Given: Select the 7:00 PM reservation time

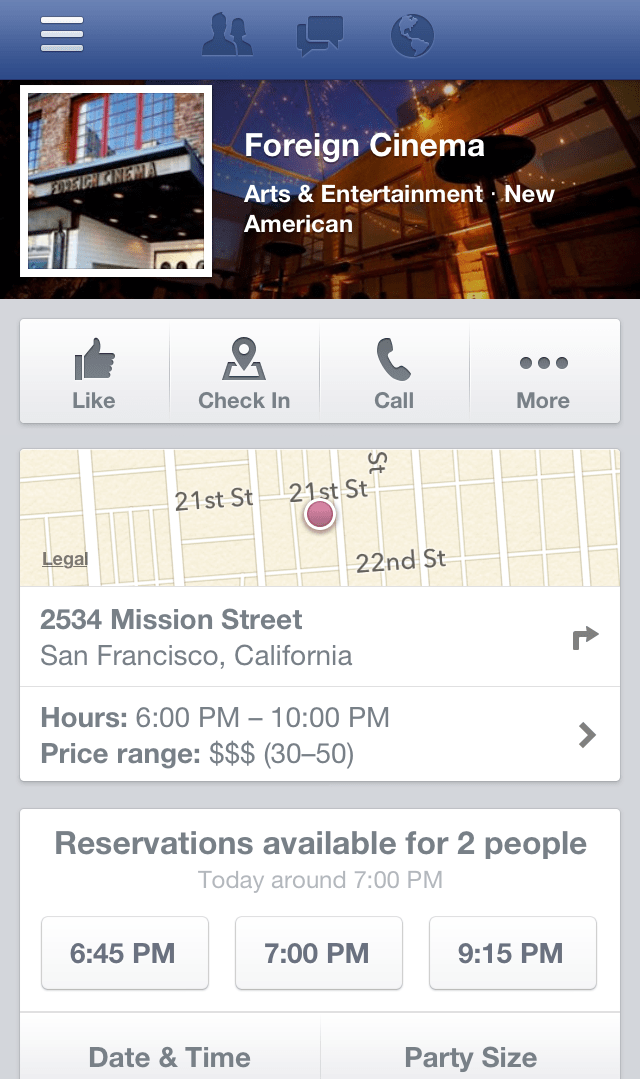Looking at the screenshot, I should click(x=319, y=953).
